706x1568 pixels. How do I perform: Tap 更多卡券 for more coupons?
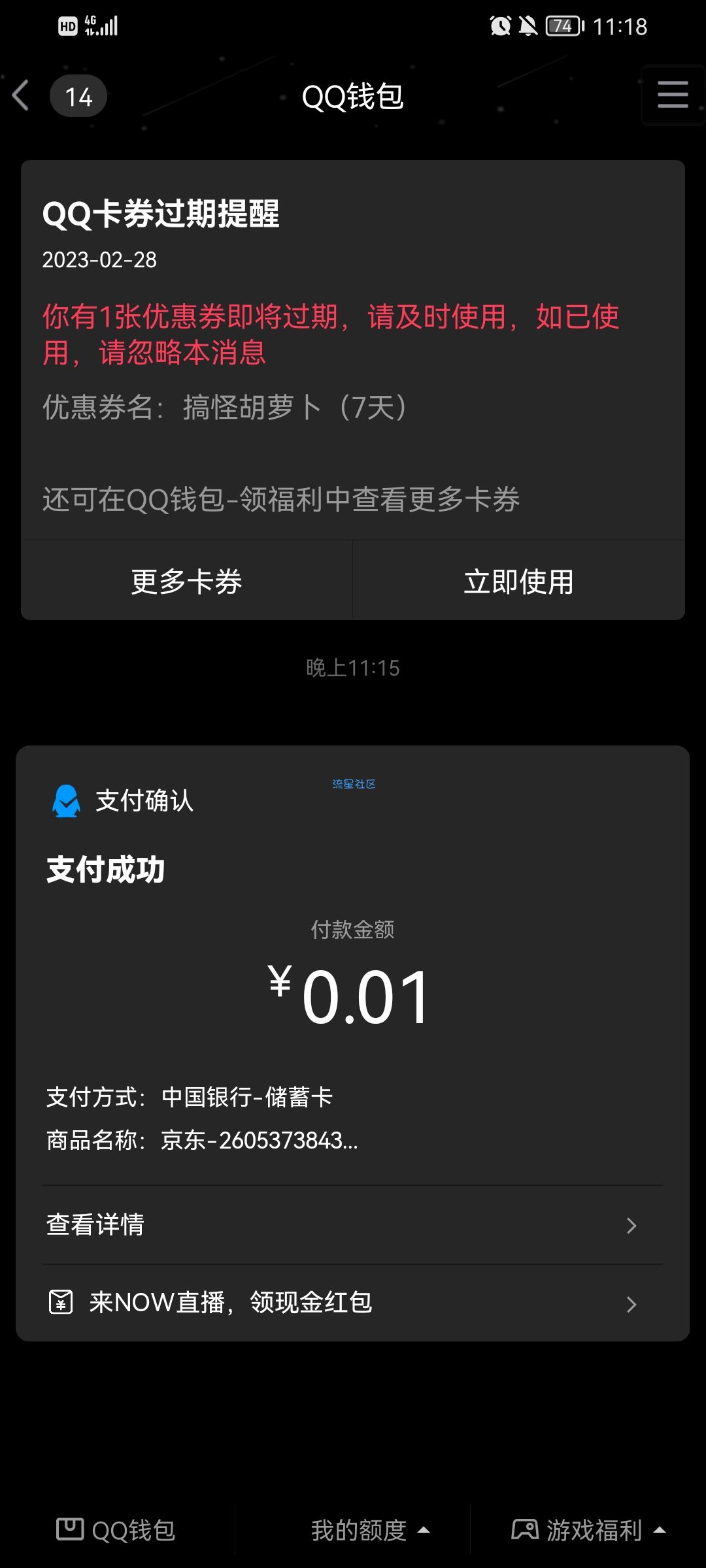point(187,581)
